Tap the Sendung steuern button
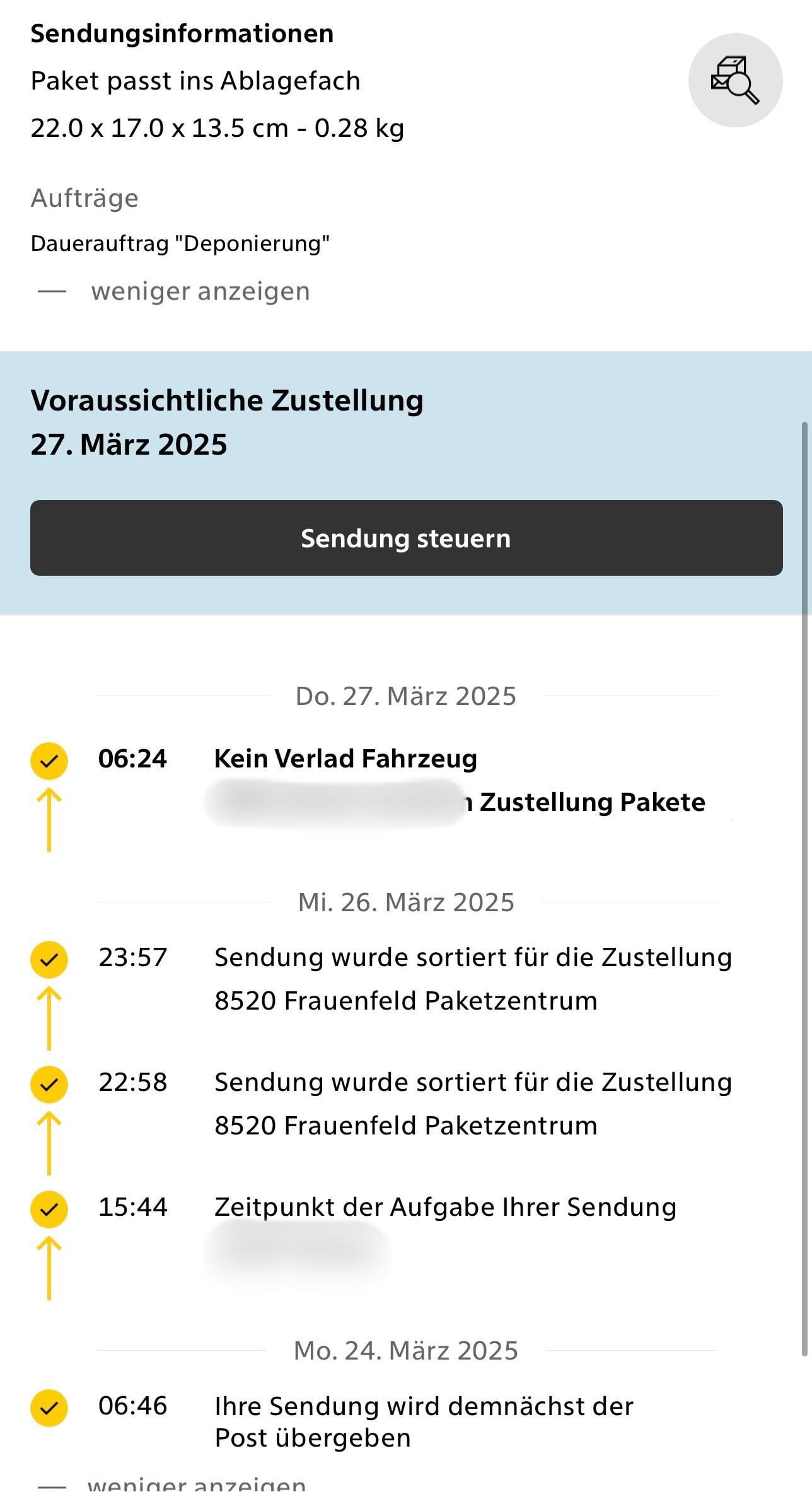The image size is (812, 1492). point(406,538)
